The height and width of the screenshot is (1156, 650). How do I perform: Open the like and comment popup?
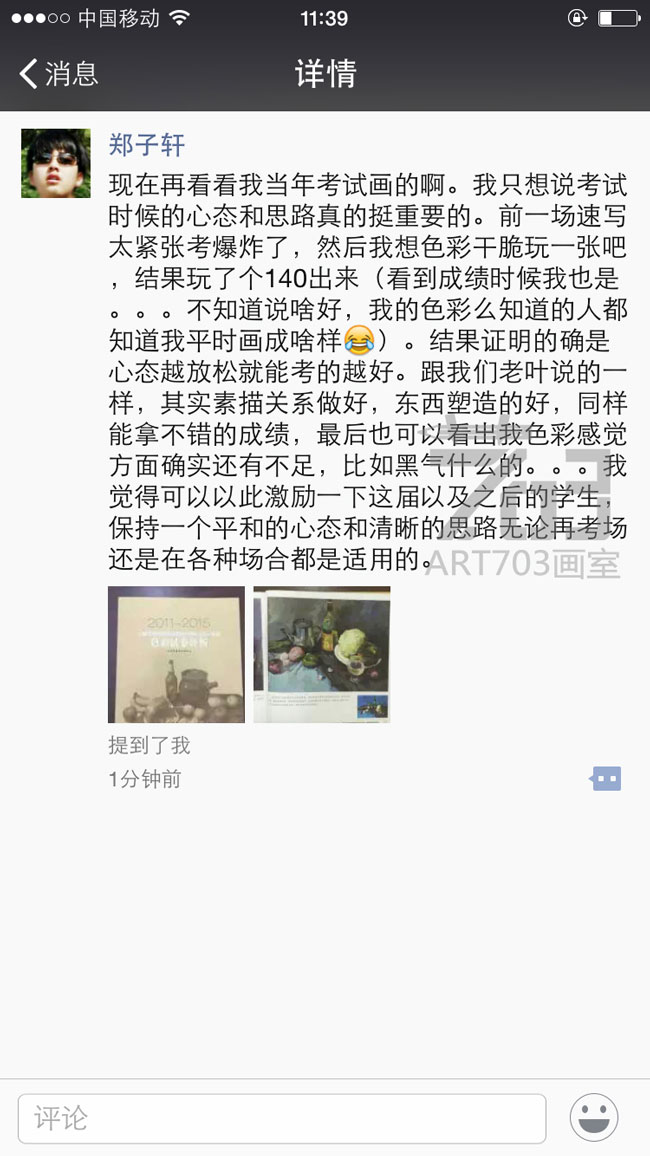[607, 778]
